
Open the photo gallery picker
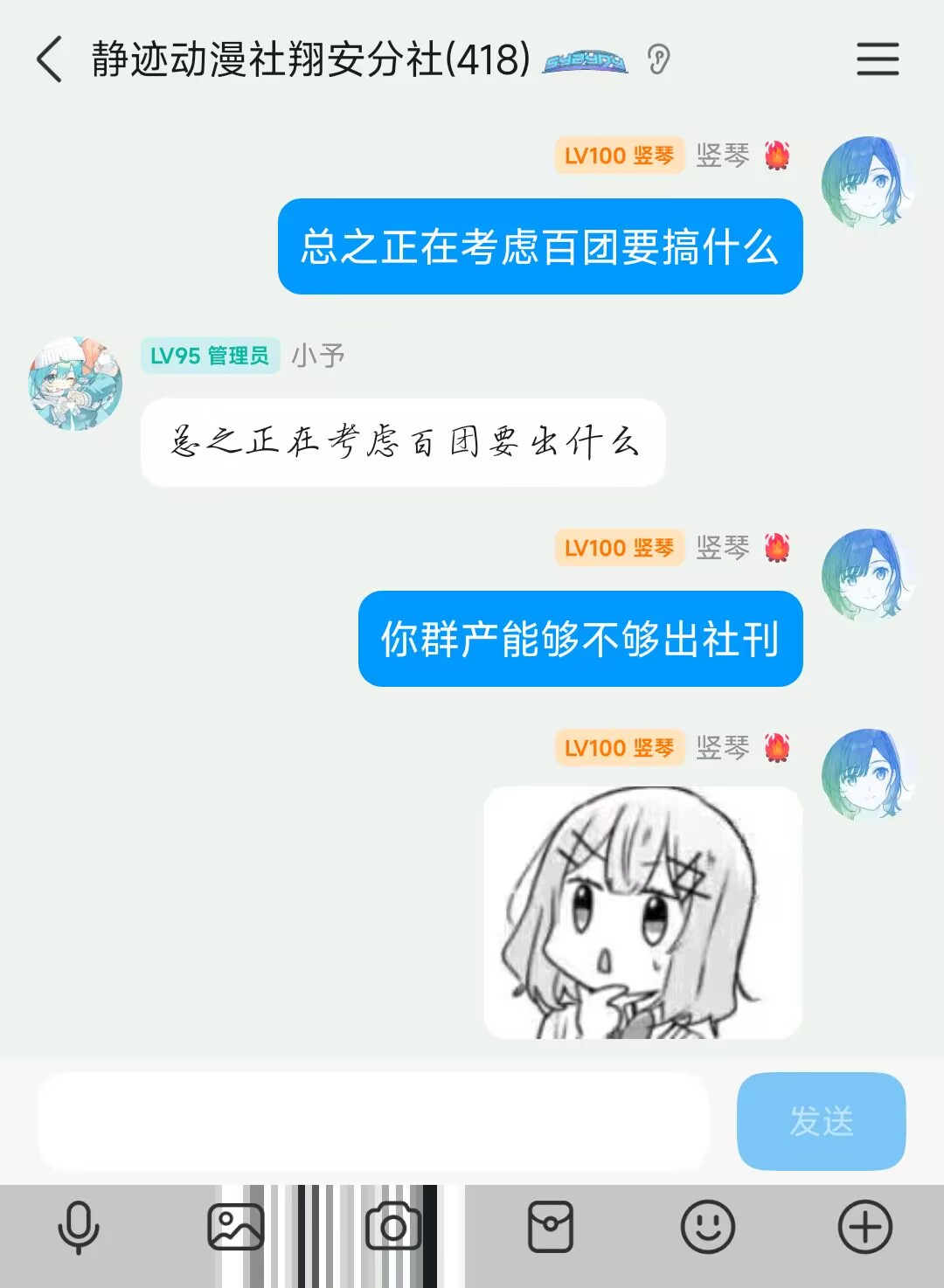(x=235, y=1228)
